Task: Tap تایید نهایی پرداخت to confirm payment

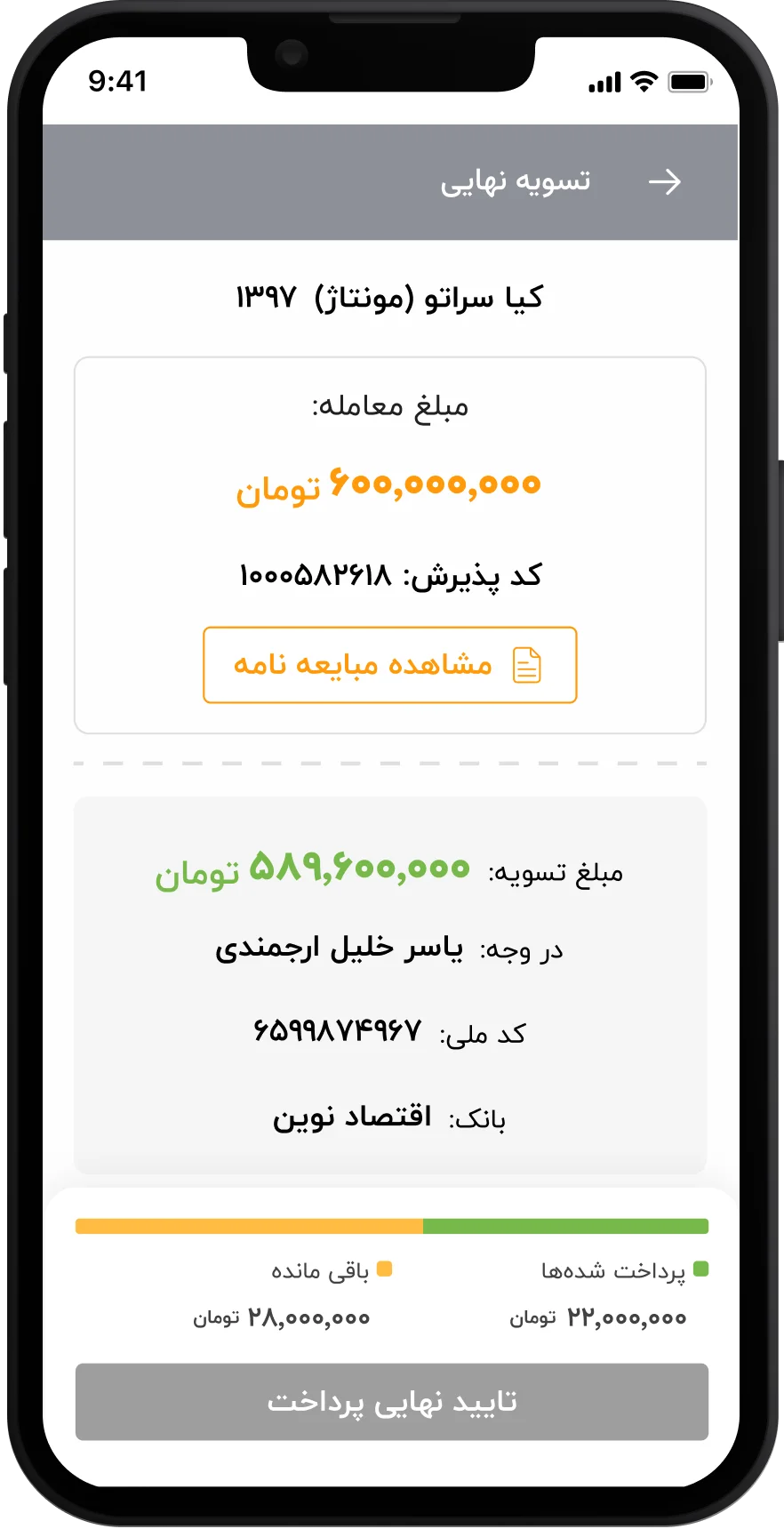Action: tap(391, 1401)
